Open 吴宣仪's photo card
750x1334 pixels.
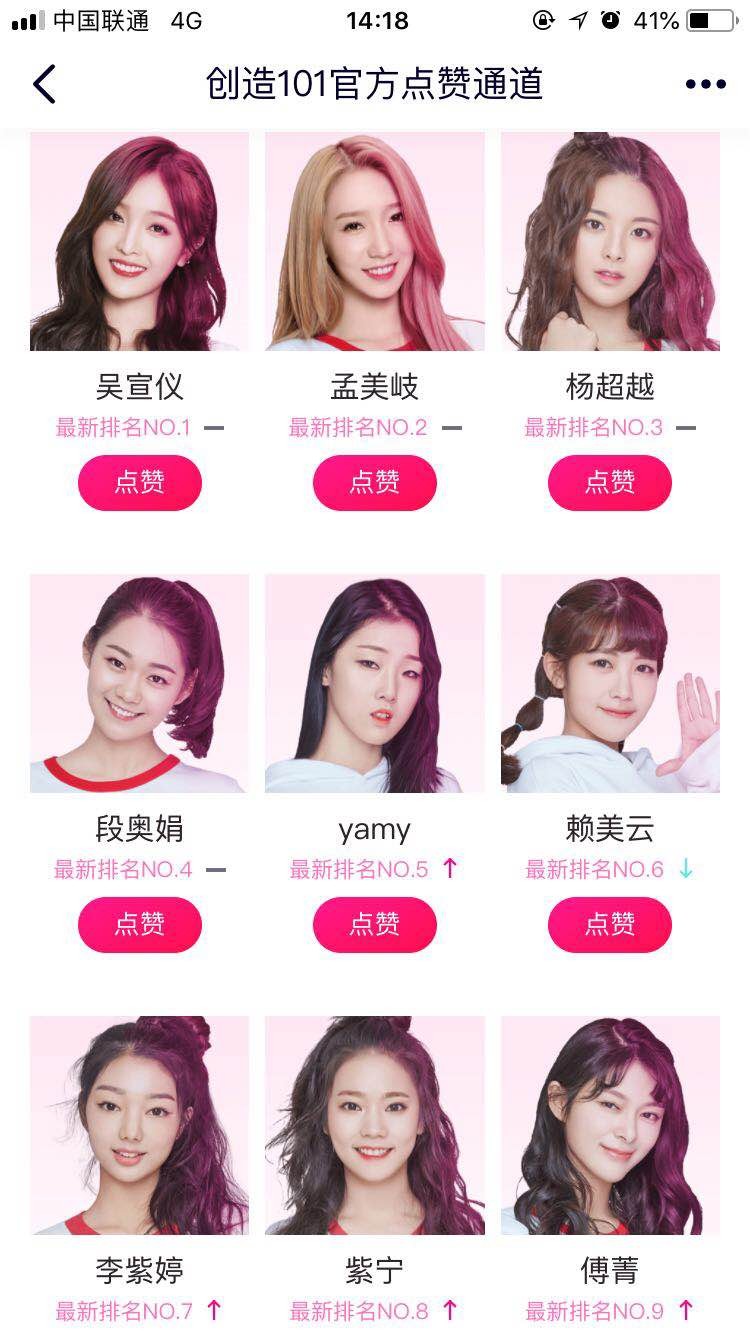pos(140,241)
